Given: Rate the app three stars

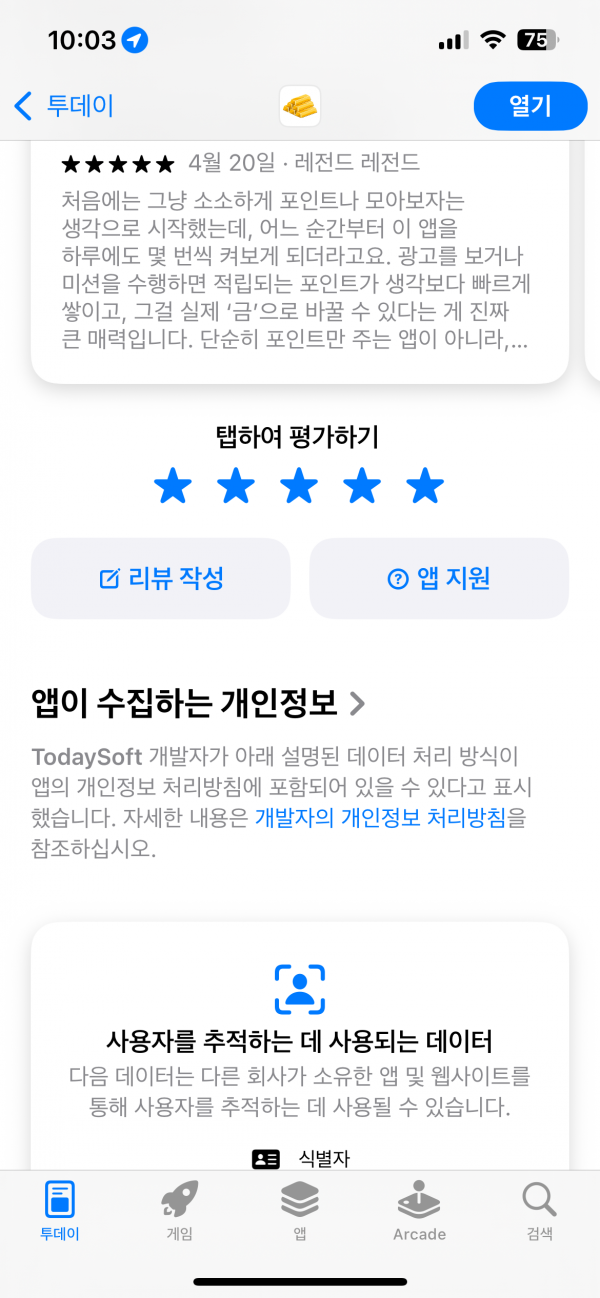Looking at the screenshot, I should 299,487.
